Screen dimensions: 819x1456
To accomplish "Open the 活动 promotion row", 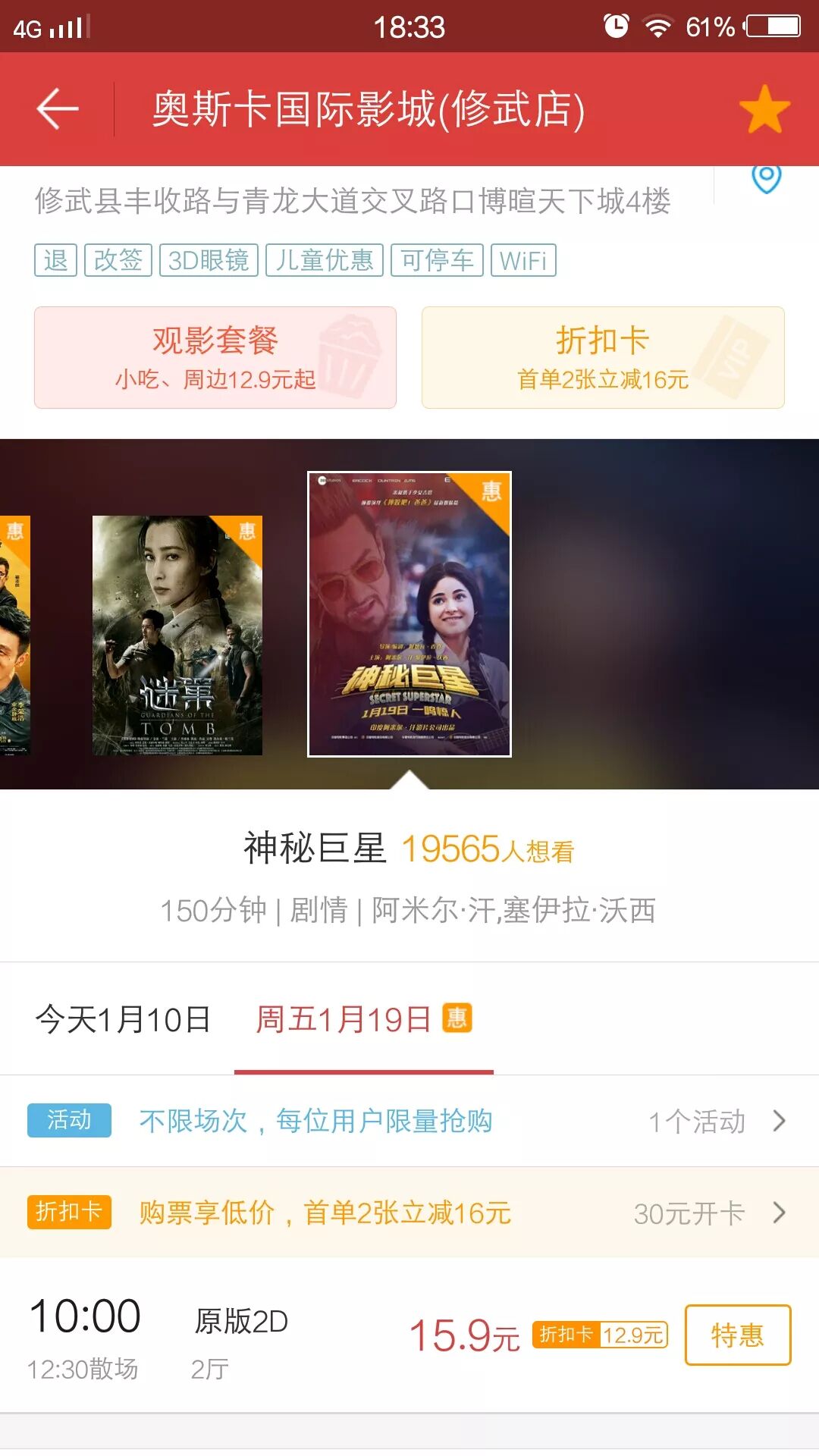I will pos(409,1121).
